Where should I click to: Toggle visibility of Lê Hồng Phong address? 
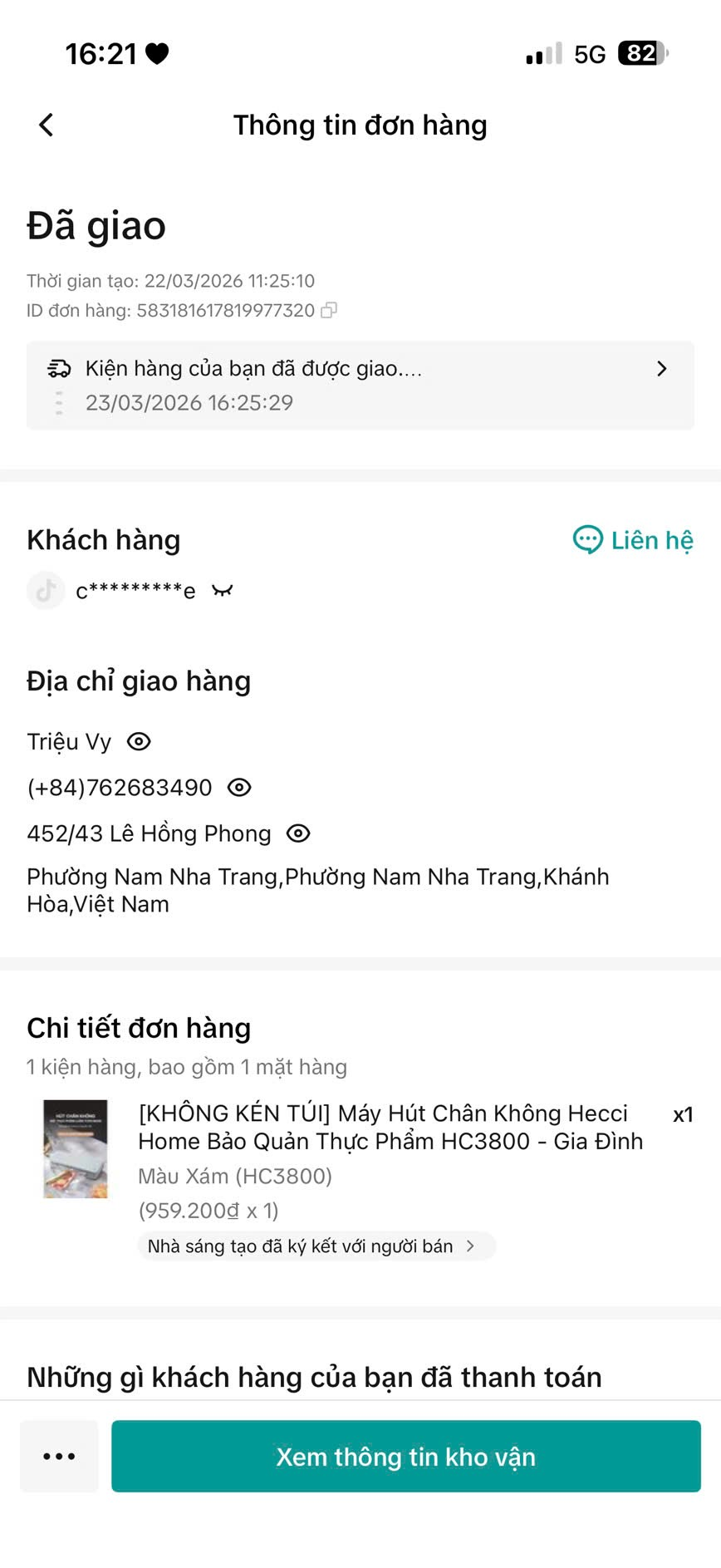click(x=298, y=833)
